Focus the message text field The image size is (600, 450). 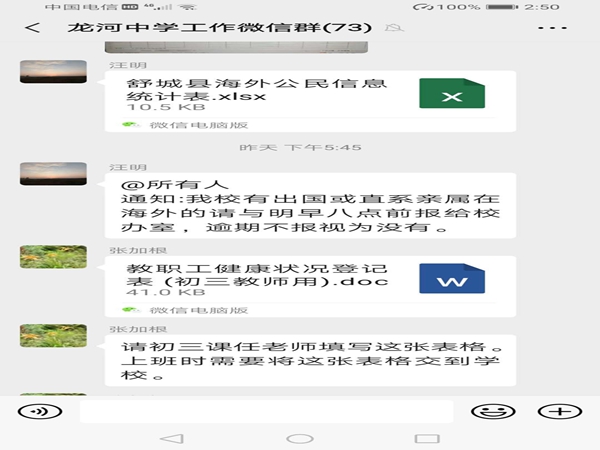coord(266,411)
